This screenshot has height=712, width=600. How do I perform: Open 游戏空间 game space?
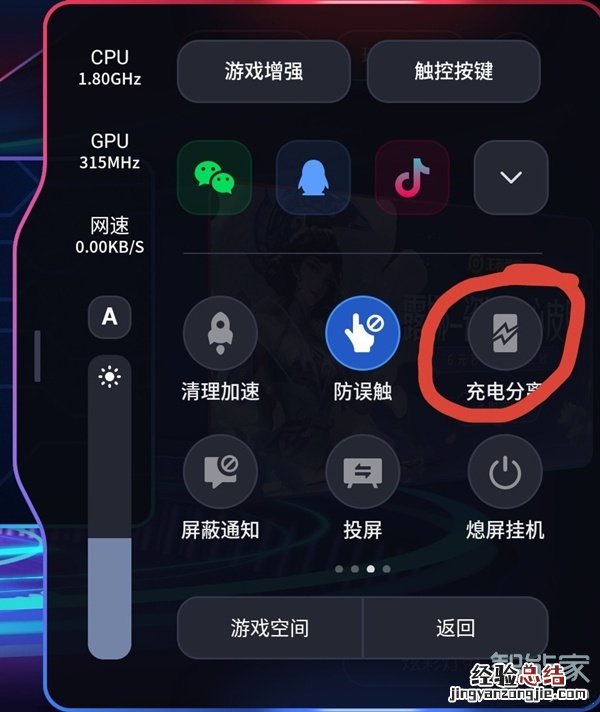(270, 628)
